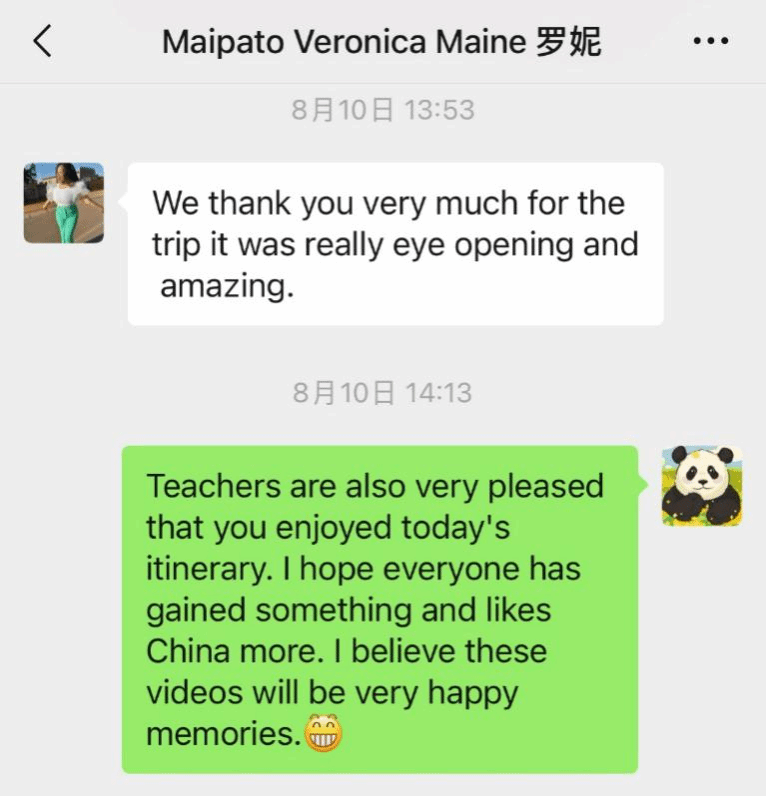
Task: View Maipato Veronica's profile photo
Action: pos(64,203)
